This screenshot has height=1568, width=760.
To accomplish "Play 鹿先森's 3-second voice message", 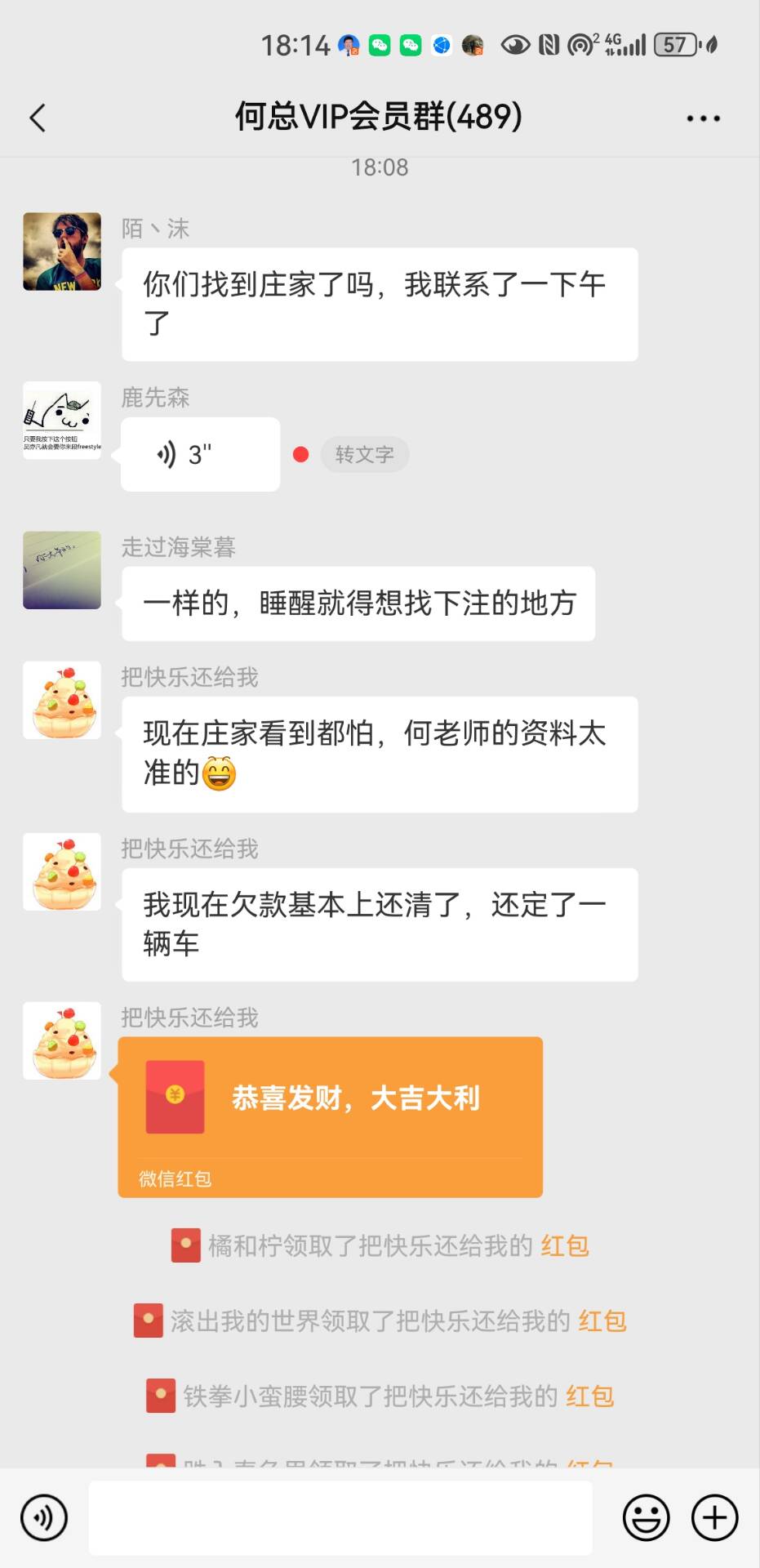I will 200,454.
